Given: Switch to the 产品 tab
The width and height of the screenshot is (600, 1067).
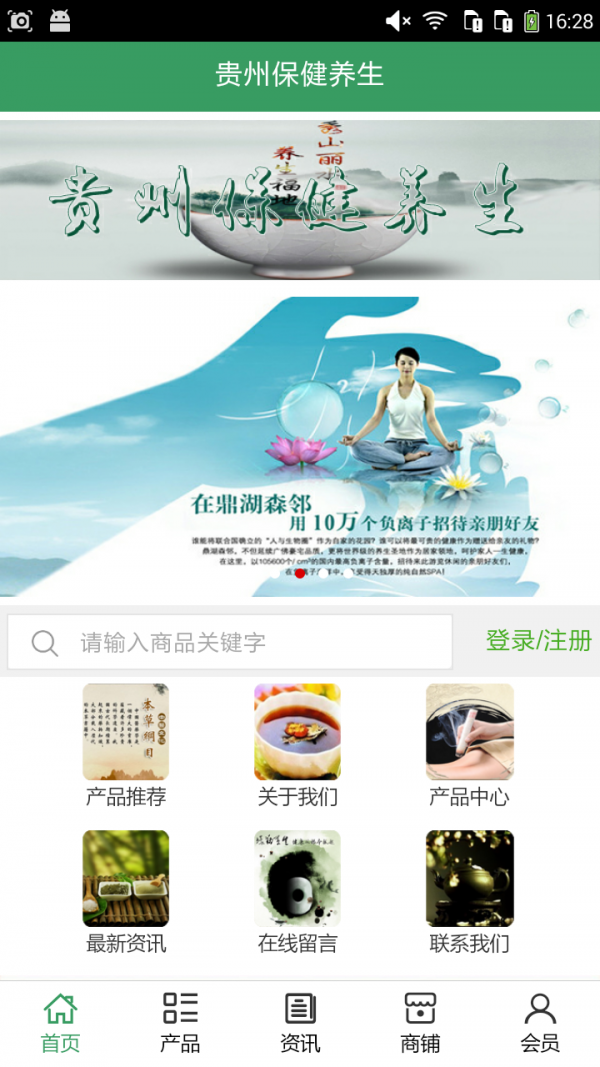Looking at the screenshot, I should click(180, 1023).
